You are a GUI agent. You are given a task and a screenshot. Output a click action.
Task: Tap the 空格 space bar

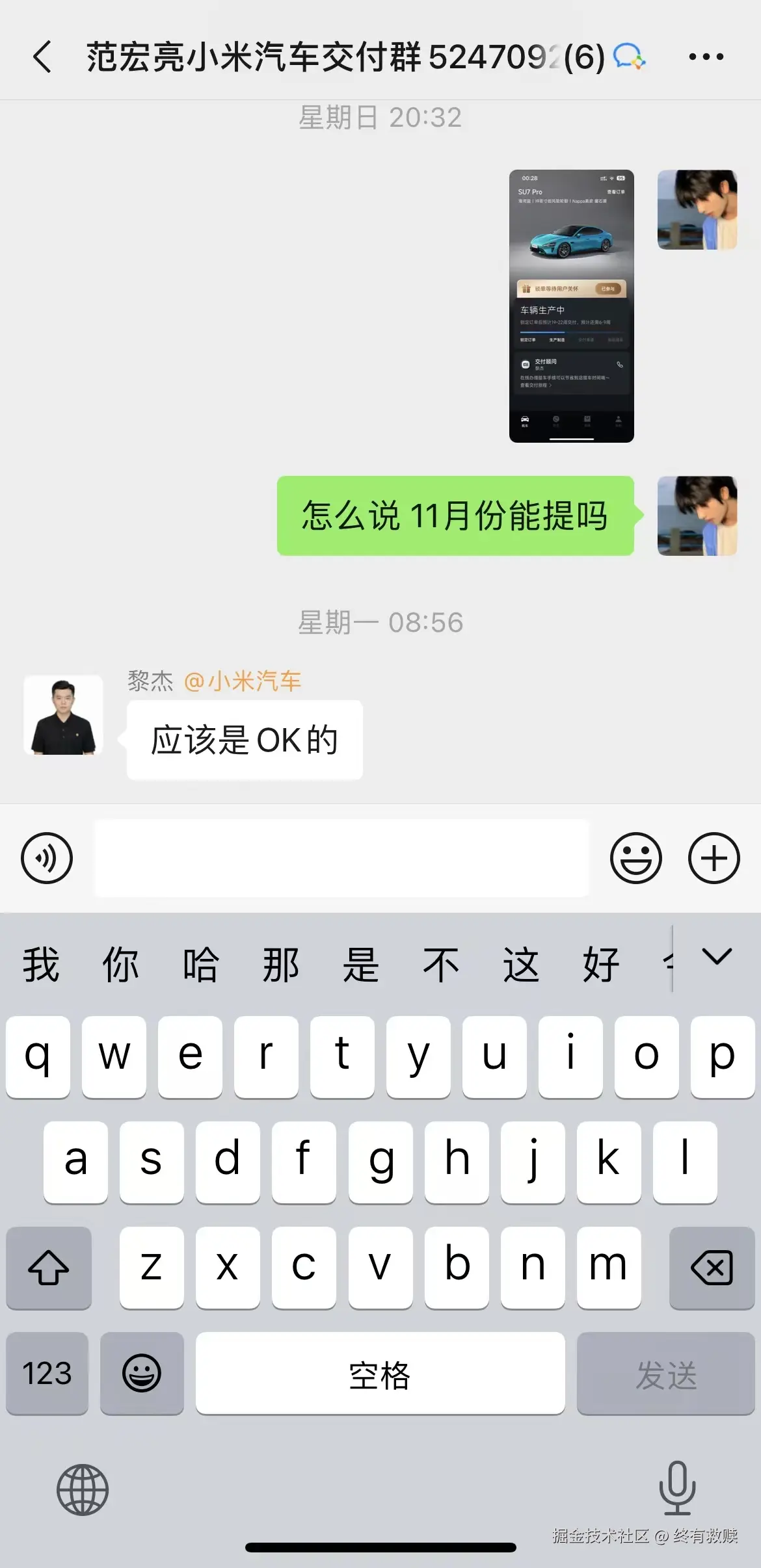point(380,1374)
